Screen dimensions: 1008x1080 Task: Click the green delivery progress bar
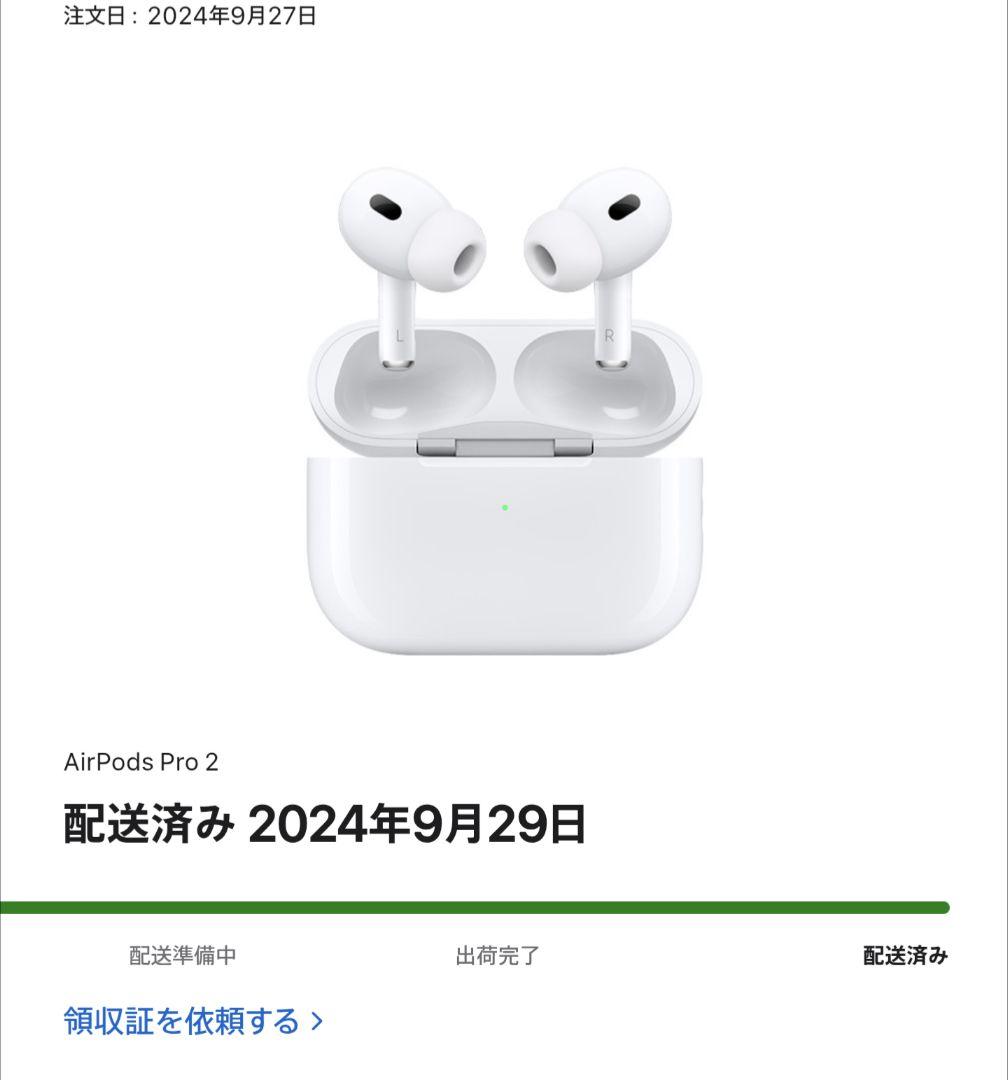point(504,906)
